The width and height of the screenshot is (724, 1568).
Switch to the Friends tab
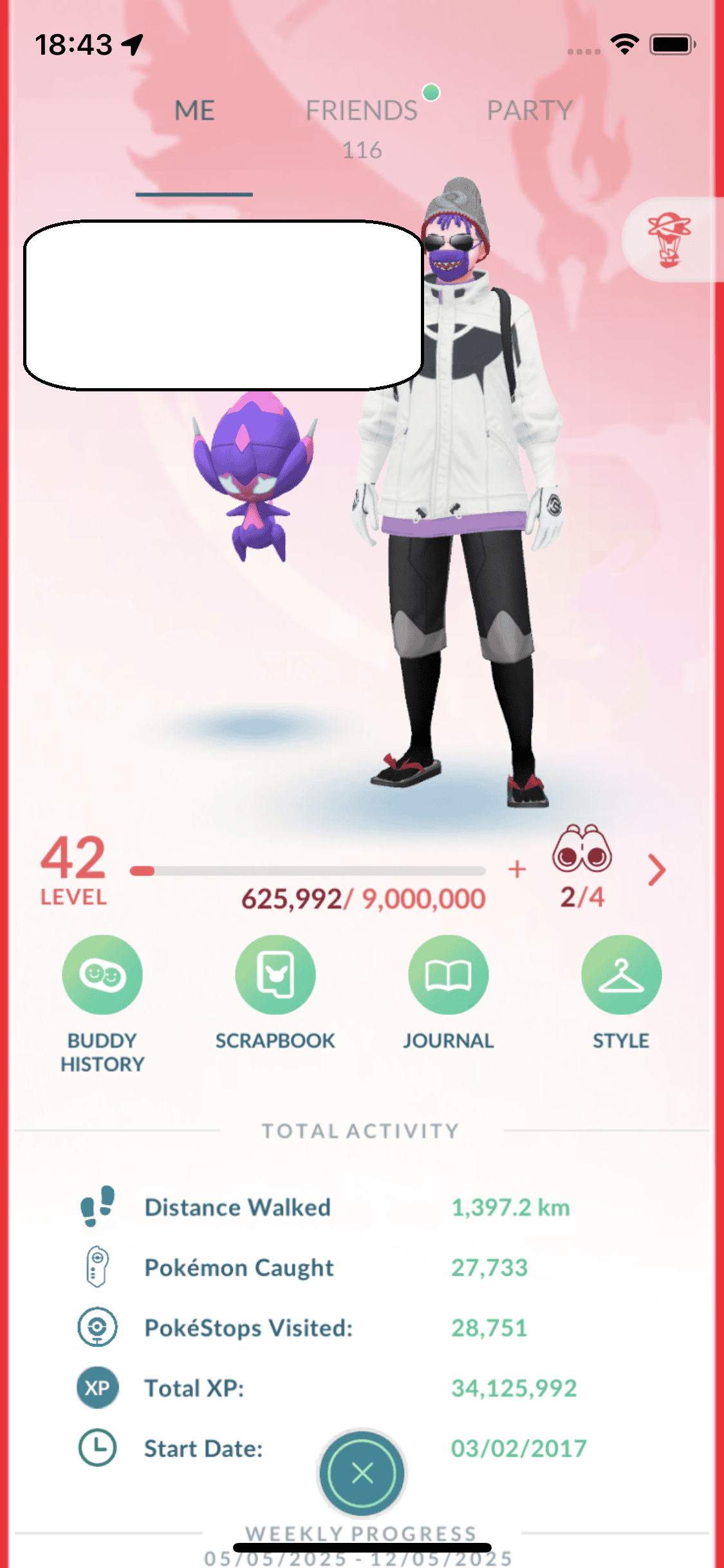click(x=362, y=111)
